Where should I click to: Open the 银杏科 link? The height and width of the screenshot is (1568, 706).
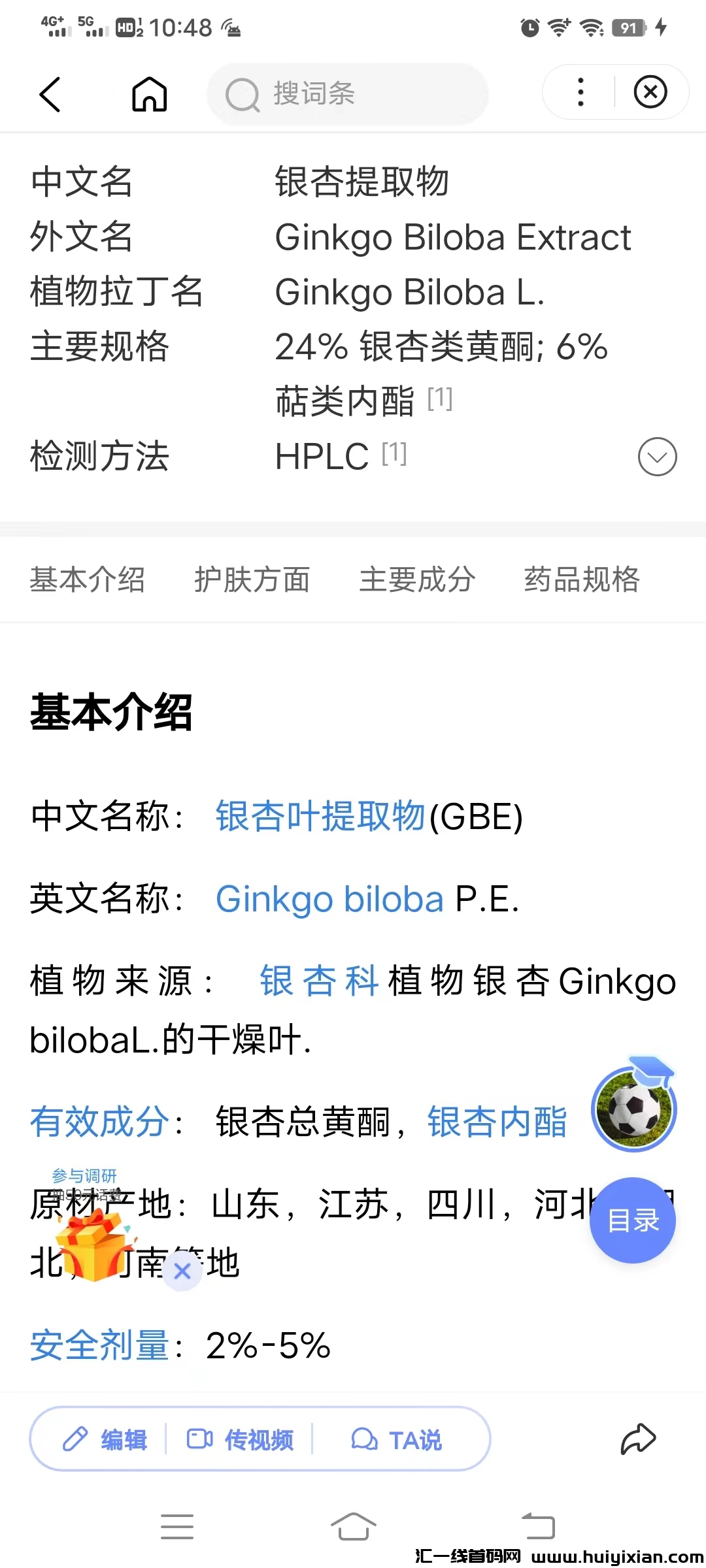pos(319,981)
